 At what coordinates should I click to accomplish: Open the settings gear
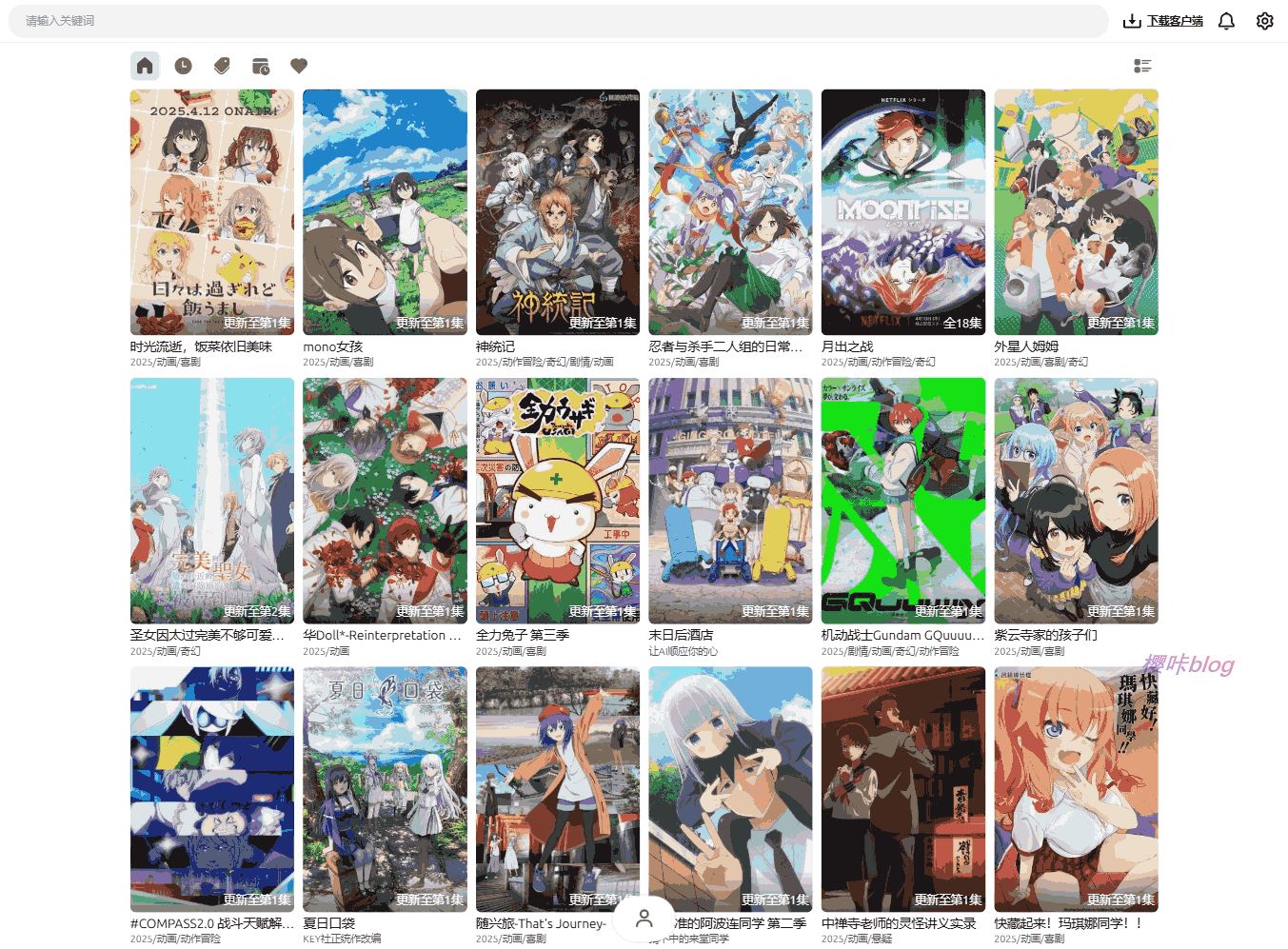pyautogui.click(x=1264, y=21)
